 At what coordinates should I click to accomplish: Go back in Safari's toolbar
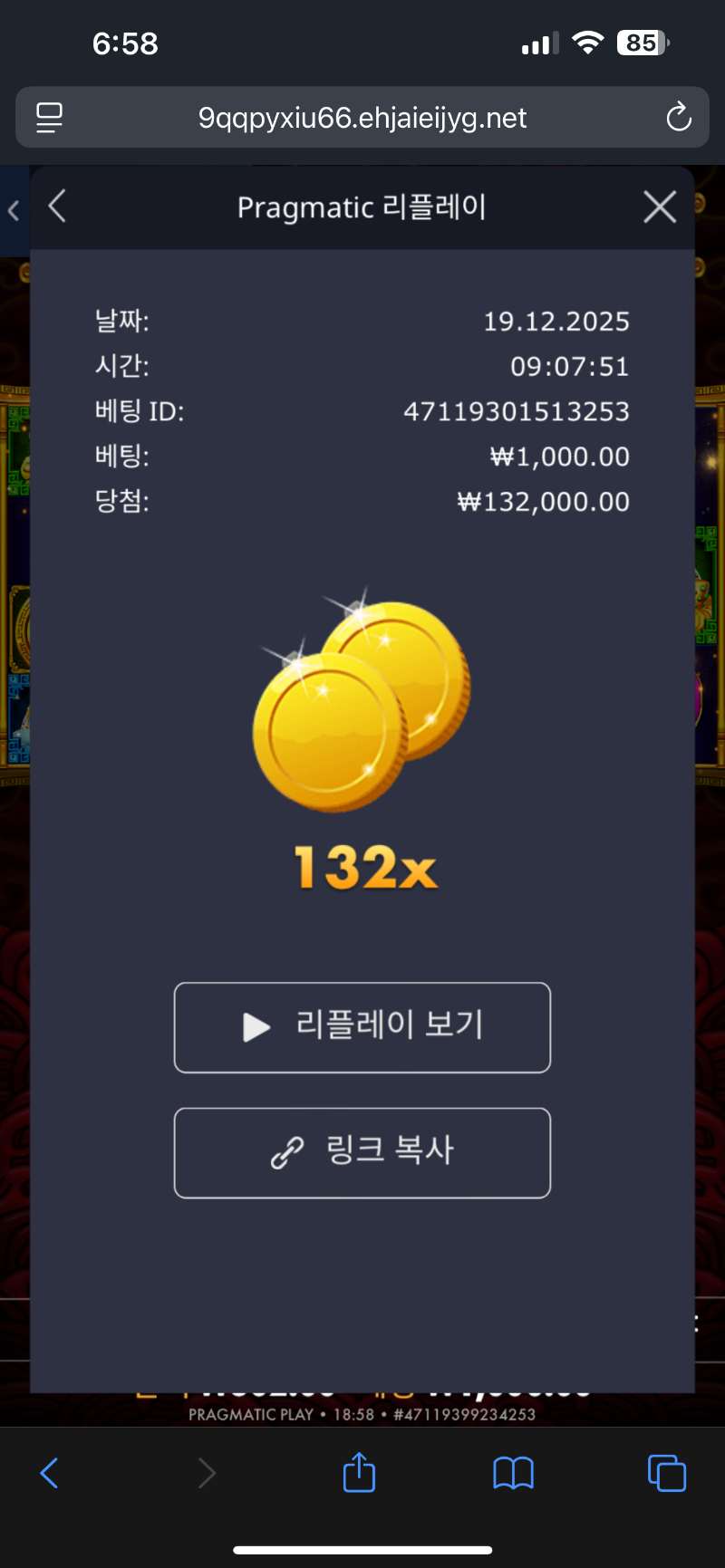click(x=50, y=1473)
